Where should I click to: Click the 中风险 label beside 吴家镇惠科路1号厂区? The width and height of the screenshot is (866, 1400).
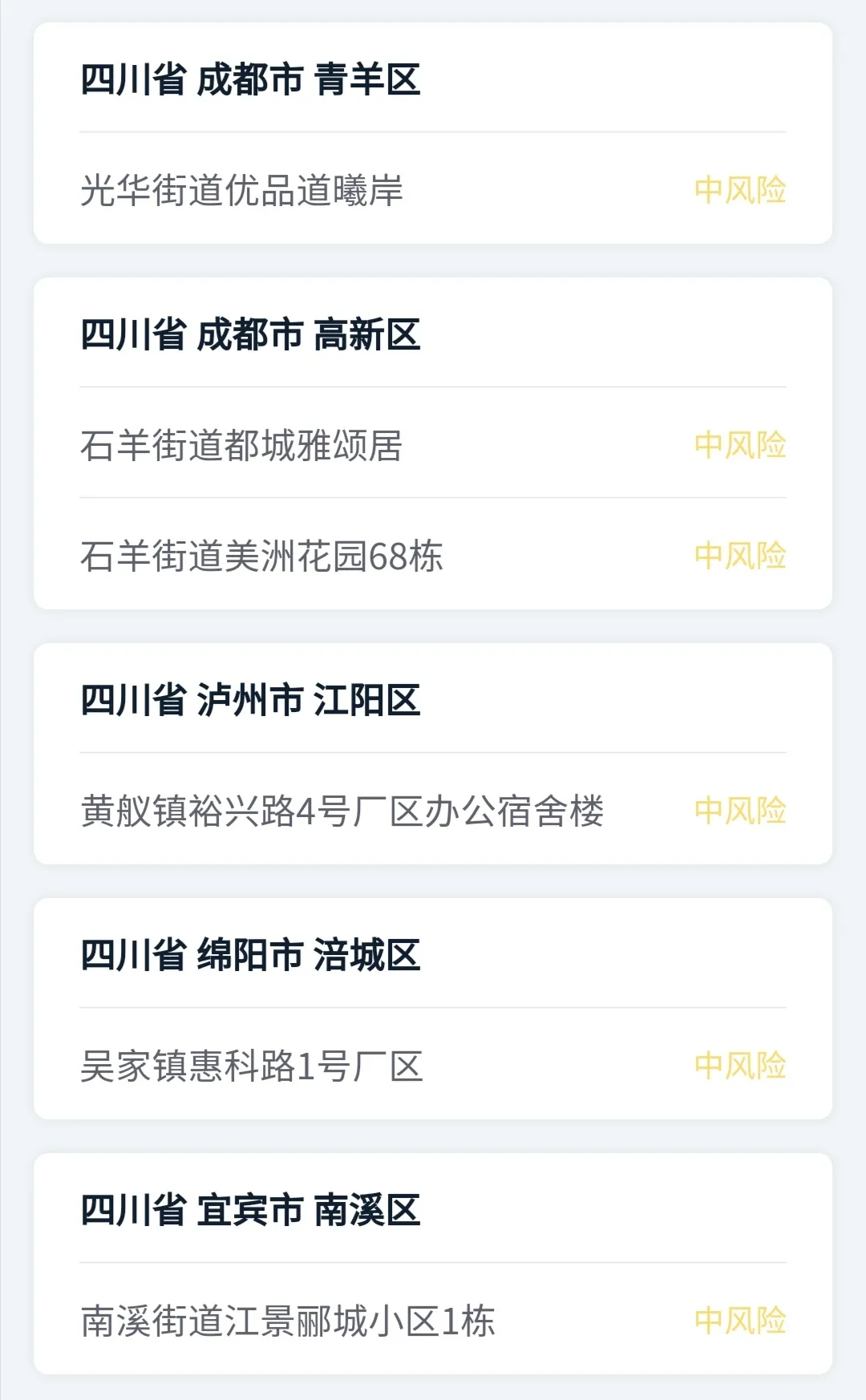[742, 1066]
